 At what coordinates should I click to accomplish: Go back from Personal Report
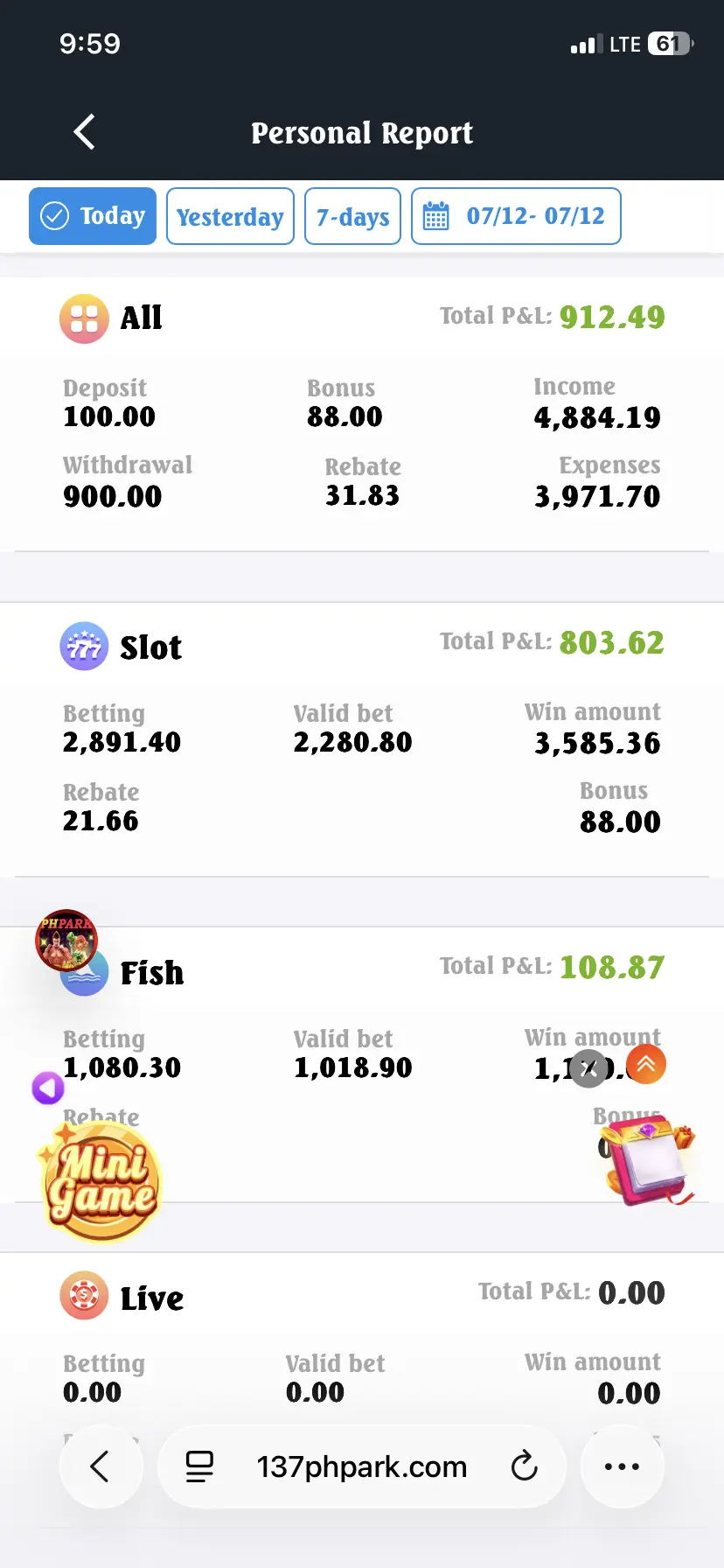[84, 132]
